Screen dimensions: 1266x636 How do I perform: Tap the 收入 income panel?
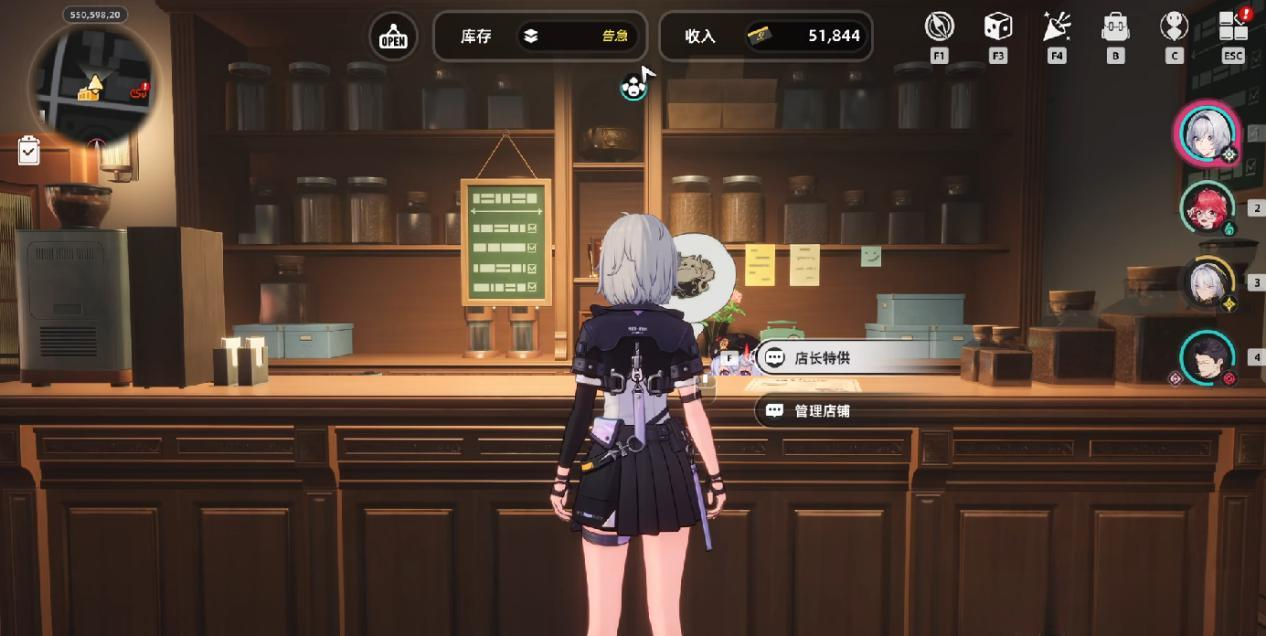765,36
